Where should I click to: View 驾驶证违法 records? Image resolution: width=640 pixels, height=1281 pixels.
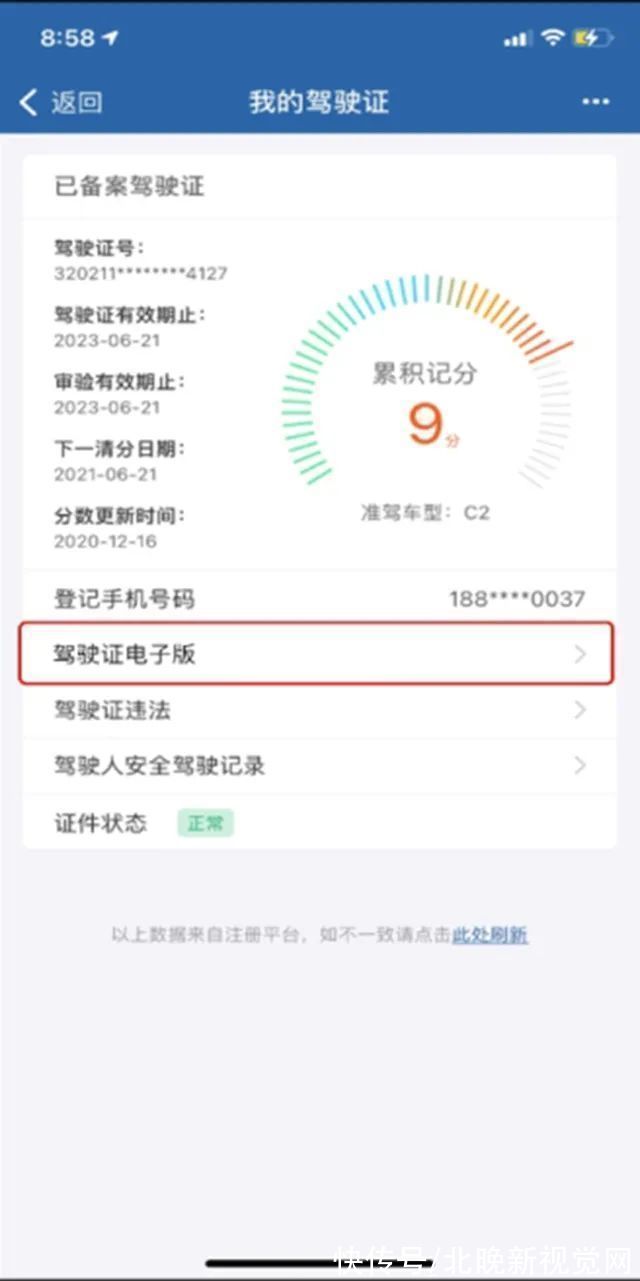(318, 711)
